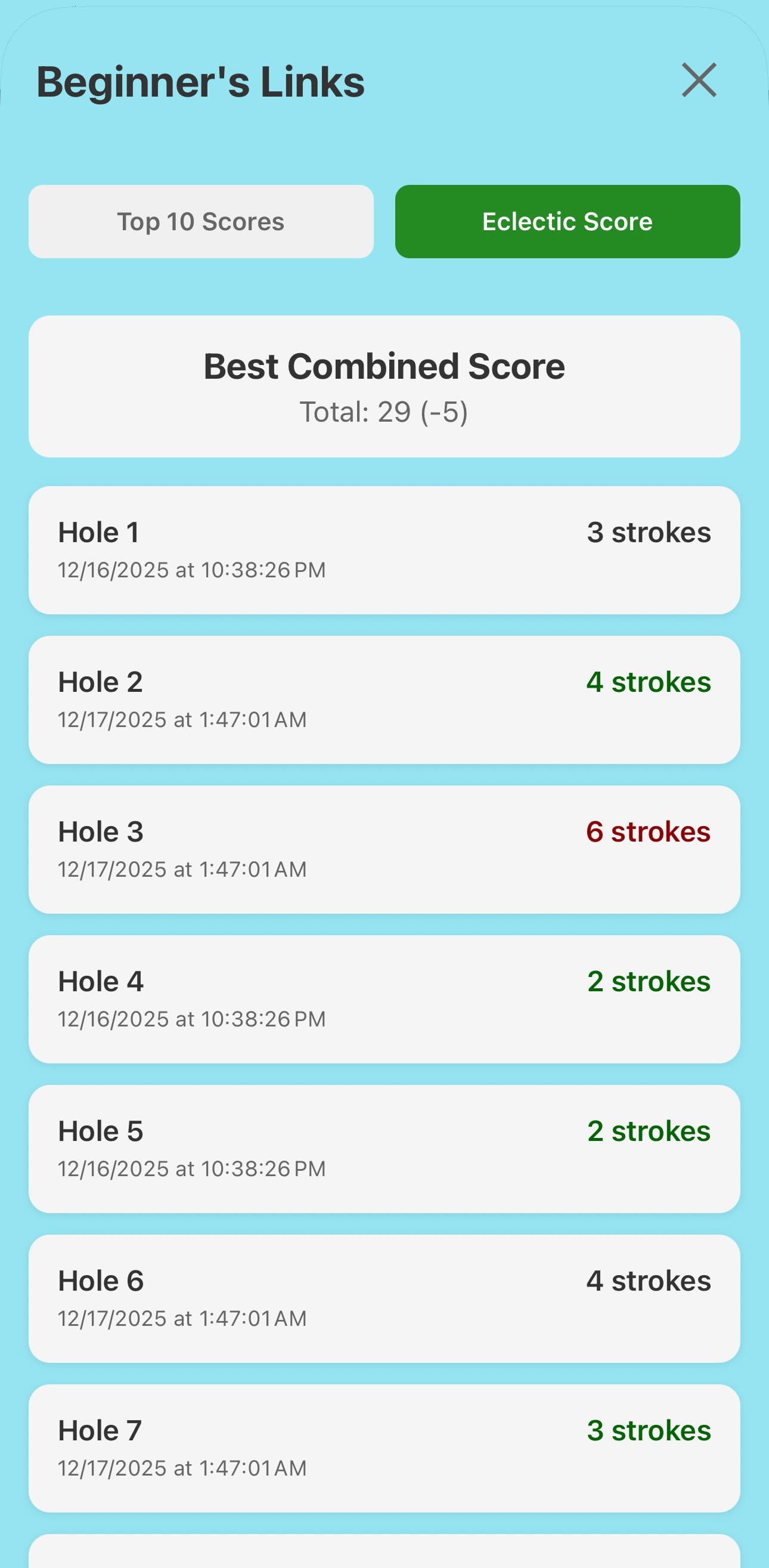Tap the Hole 3 red 6 strokes score
769x1568 pixels.
(649, 830)
